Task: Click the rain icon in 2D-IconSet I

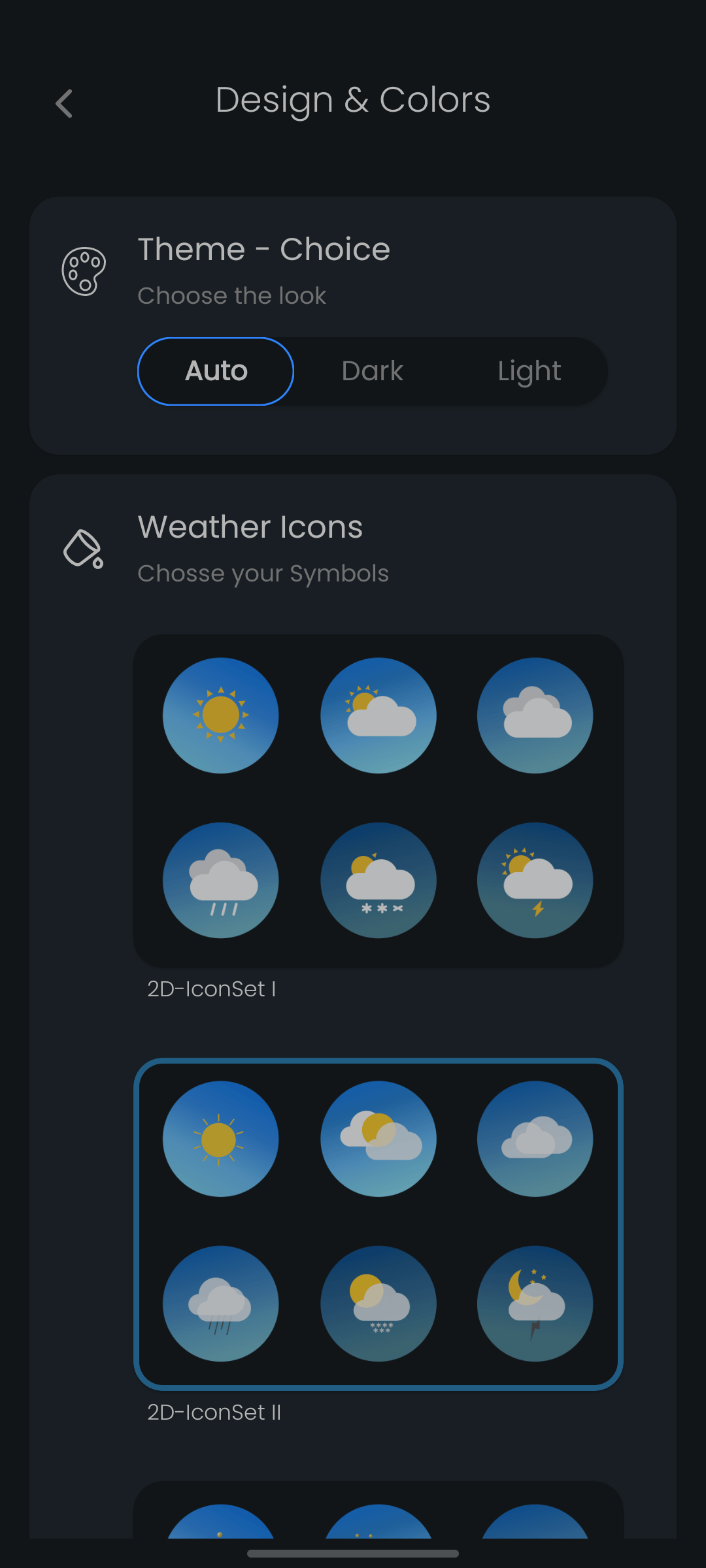Action: [220, 880]
